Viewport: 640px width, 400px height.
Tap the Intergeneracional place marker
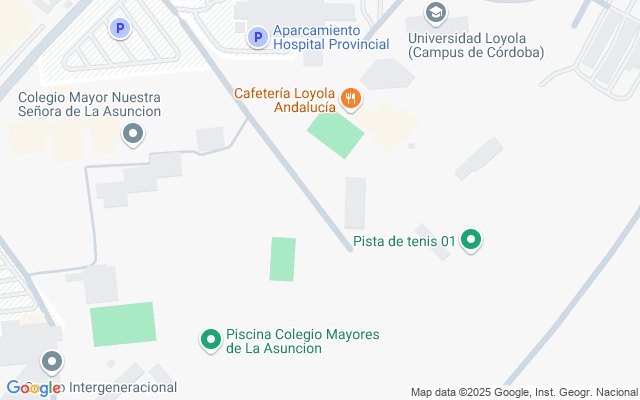point(52,362)
